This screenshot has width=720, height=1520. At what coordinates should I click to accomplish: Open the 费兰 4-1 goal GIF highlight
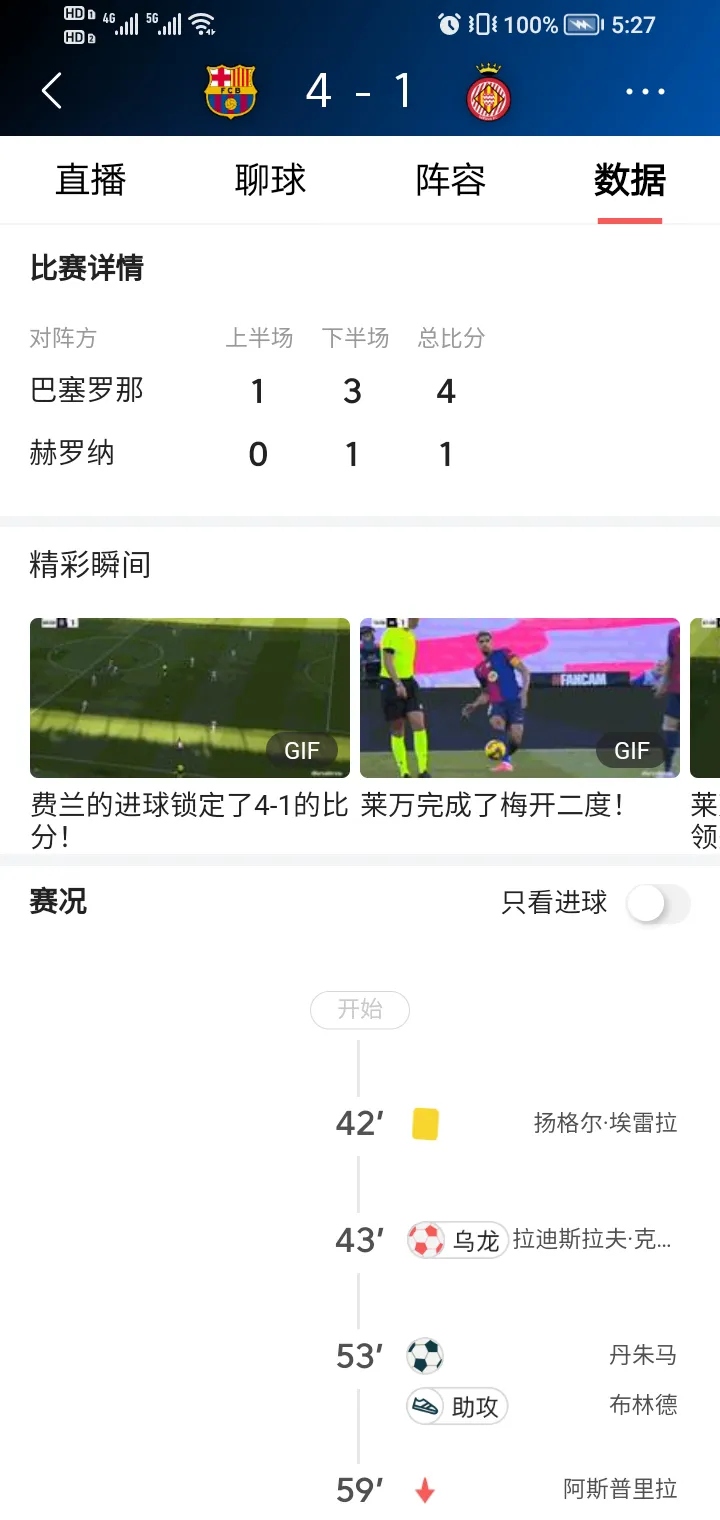[189, 697]
